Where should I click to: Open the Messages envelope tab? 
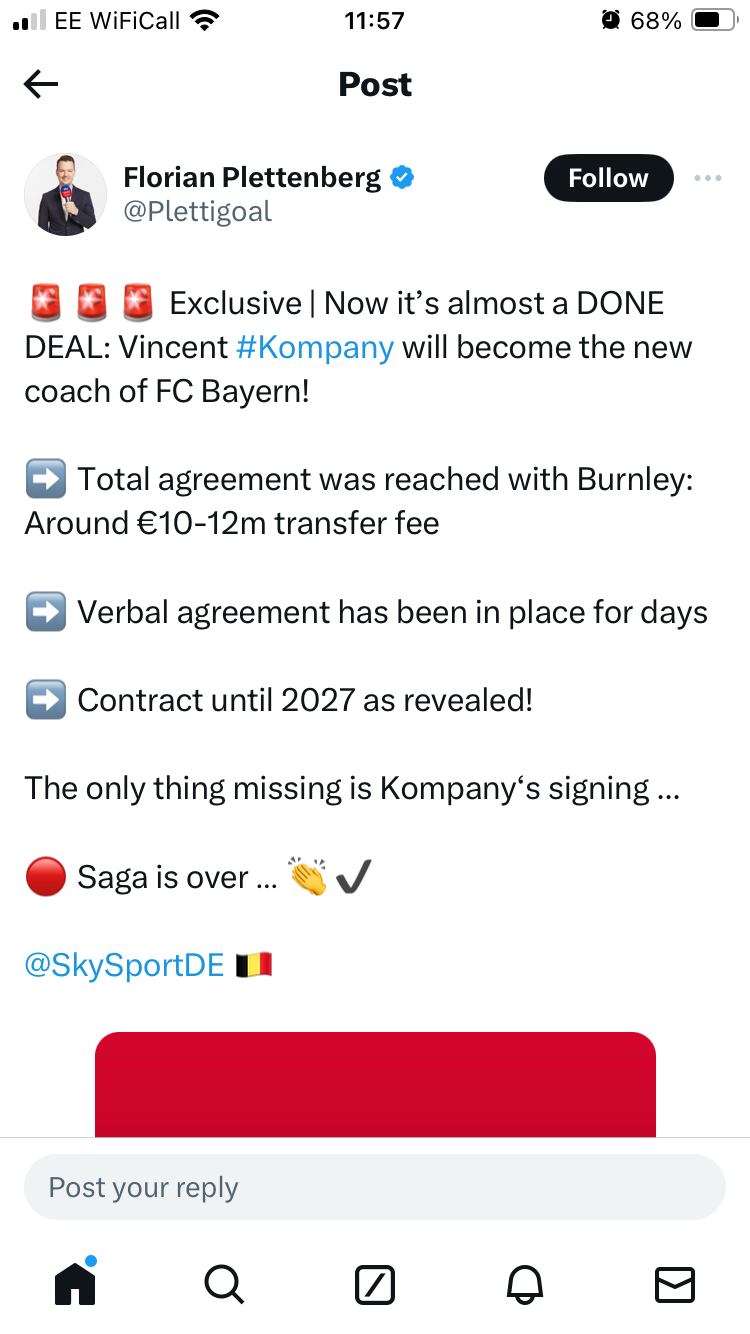(674, 1283)
